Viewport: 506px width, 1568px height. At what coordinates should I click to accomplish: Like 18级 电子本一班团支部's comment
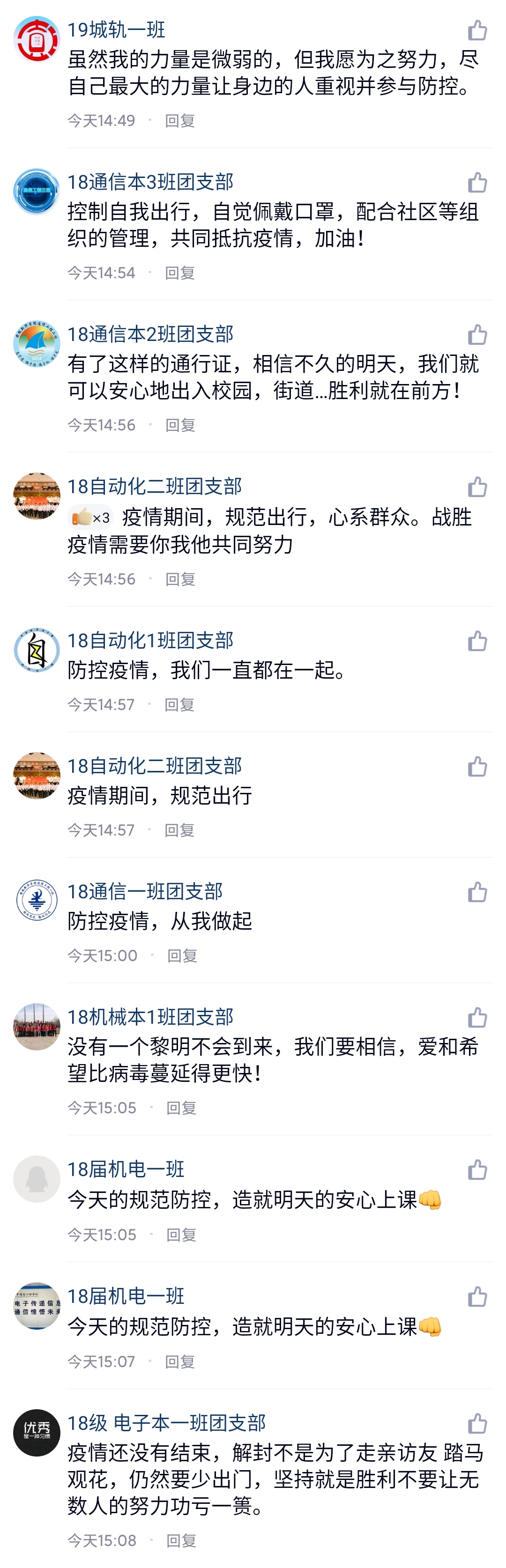(x=477, y=1424)
